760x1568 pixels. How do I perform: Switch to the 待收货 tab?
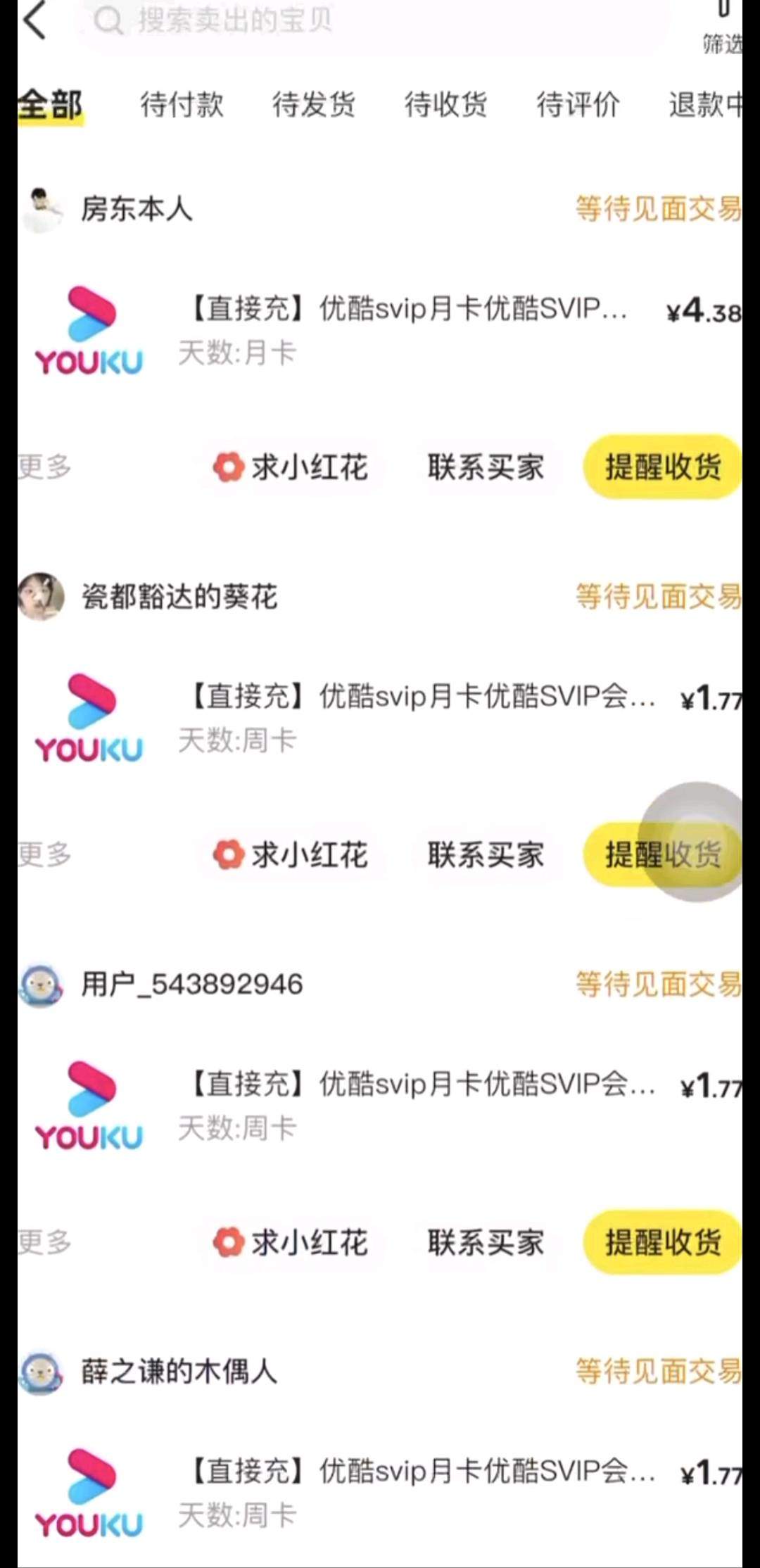tap(445, 104)
